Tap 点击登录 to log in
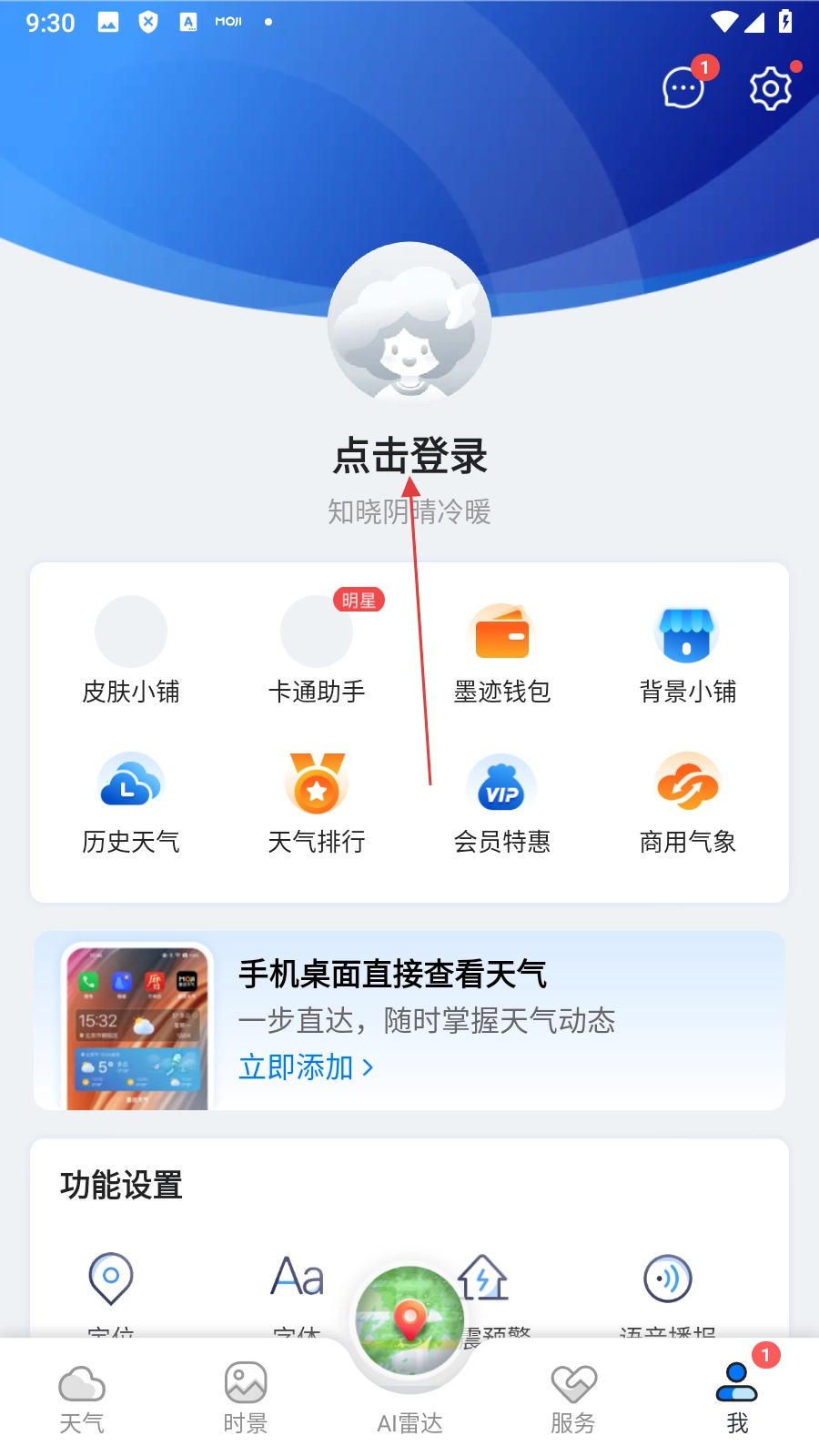The width and height of the screenshot is (819, 1456). pos(409,456)
